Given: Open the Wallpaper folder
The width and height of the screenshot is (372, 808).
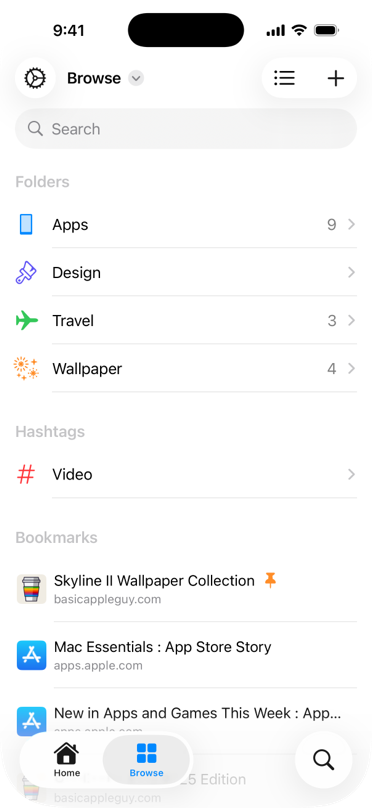Looking at the screenshot, I should pyautogui.click(x=186, y=368).
